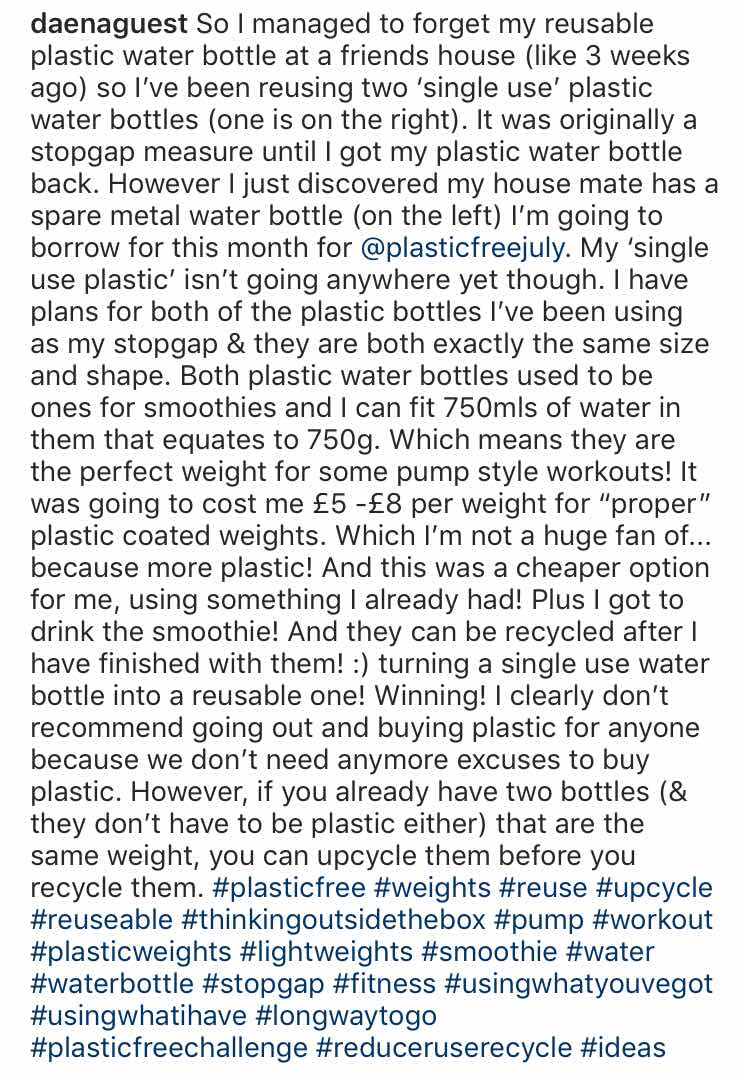Open the #usingwhatyouvegot hashtag
Image resolution: width=744 pixels, height=1075 pixels.
click(579, 984)
